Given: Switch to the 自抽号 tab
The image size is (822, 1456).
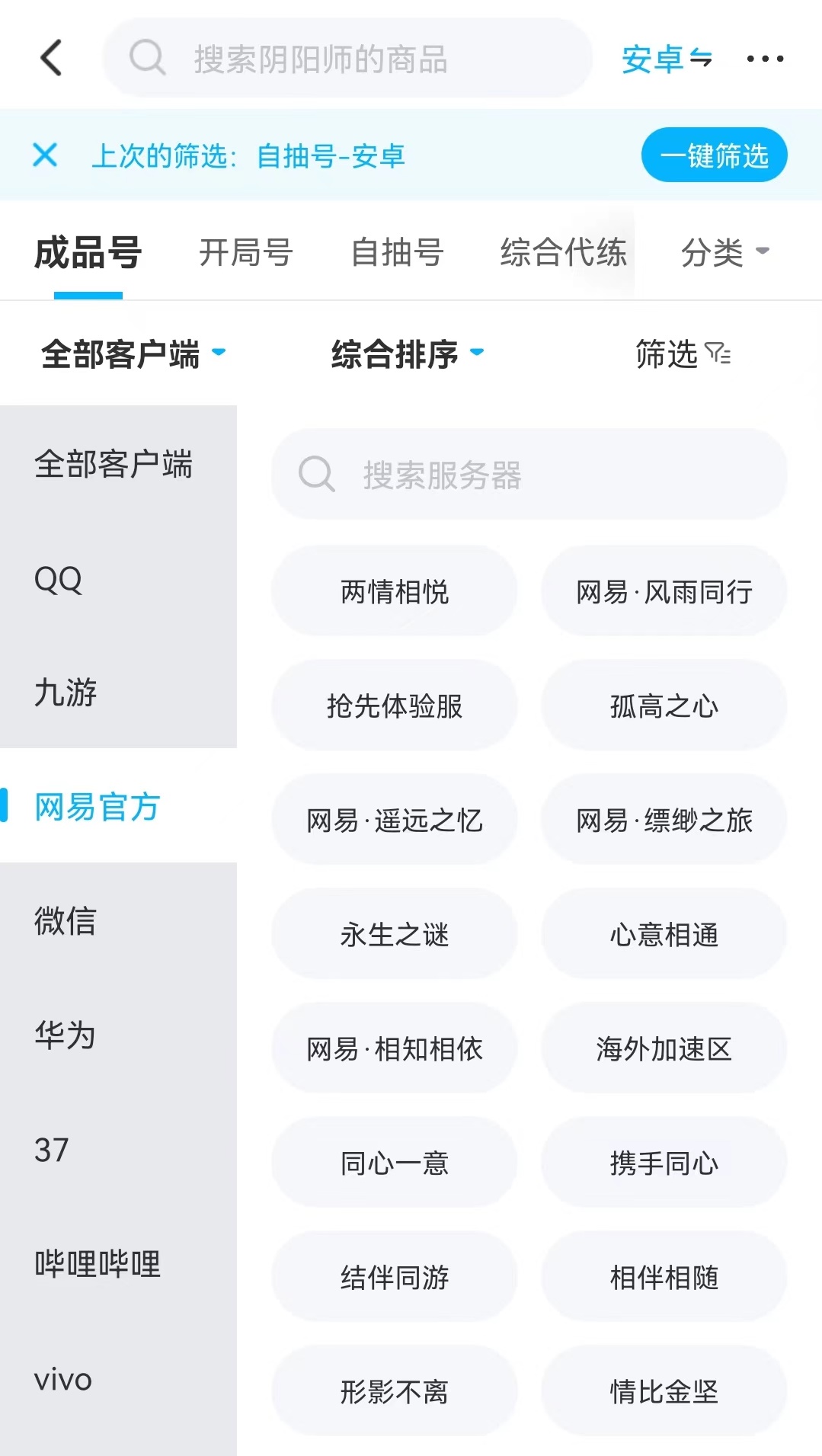Looking at the screenshot, I should click(397, 252).
